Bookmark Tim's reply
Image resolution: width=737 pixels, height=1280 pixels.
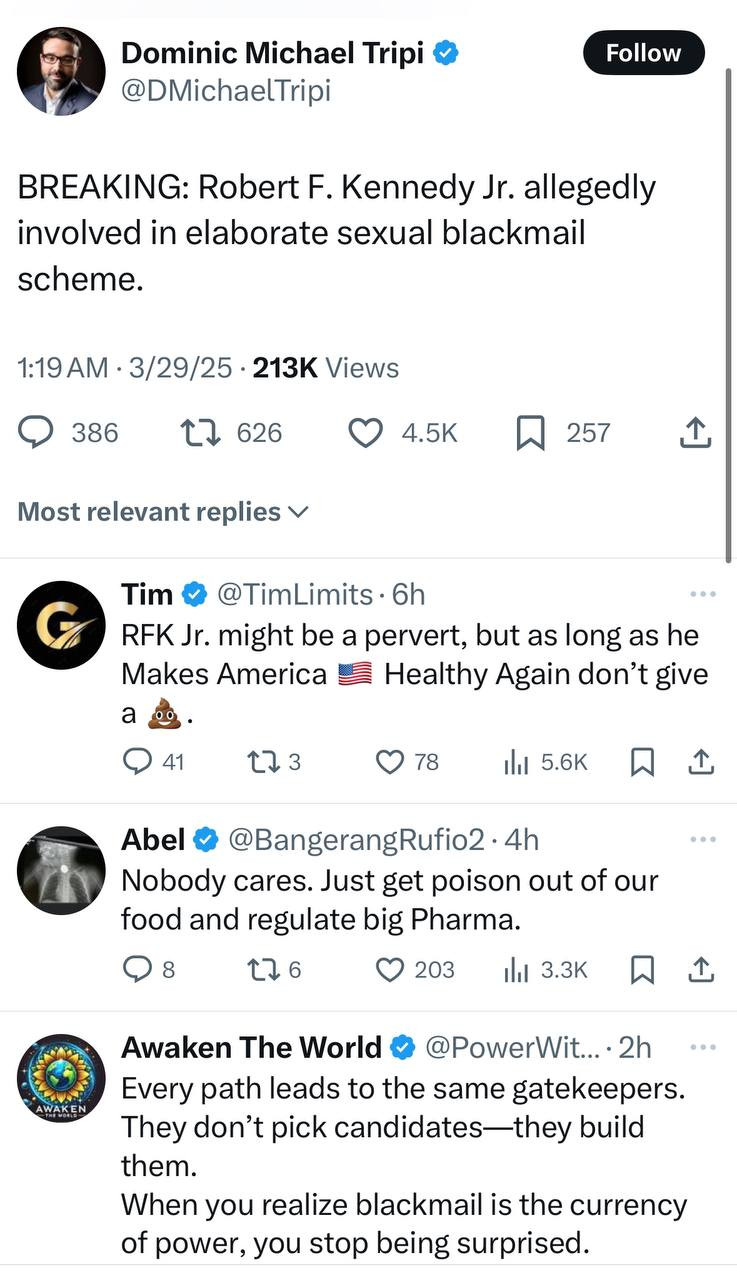click(x=643, y=762)
